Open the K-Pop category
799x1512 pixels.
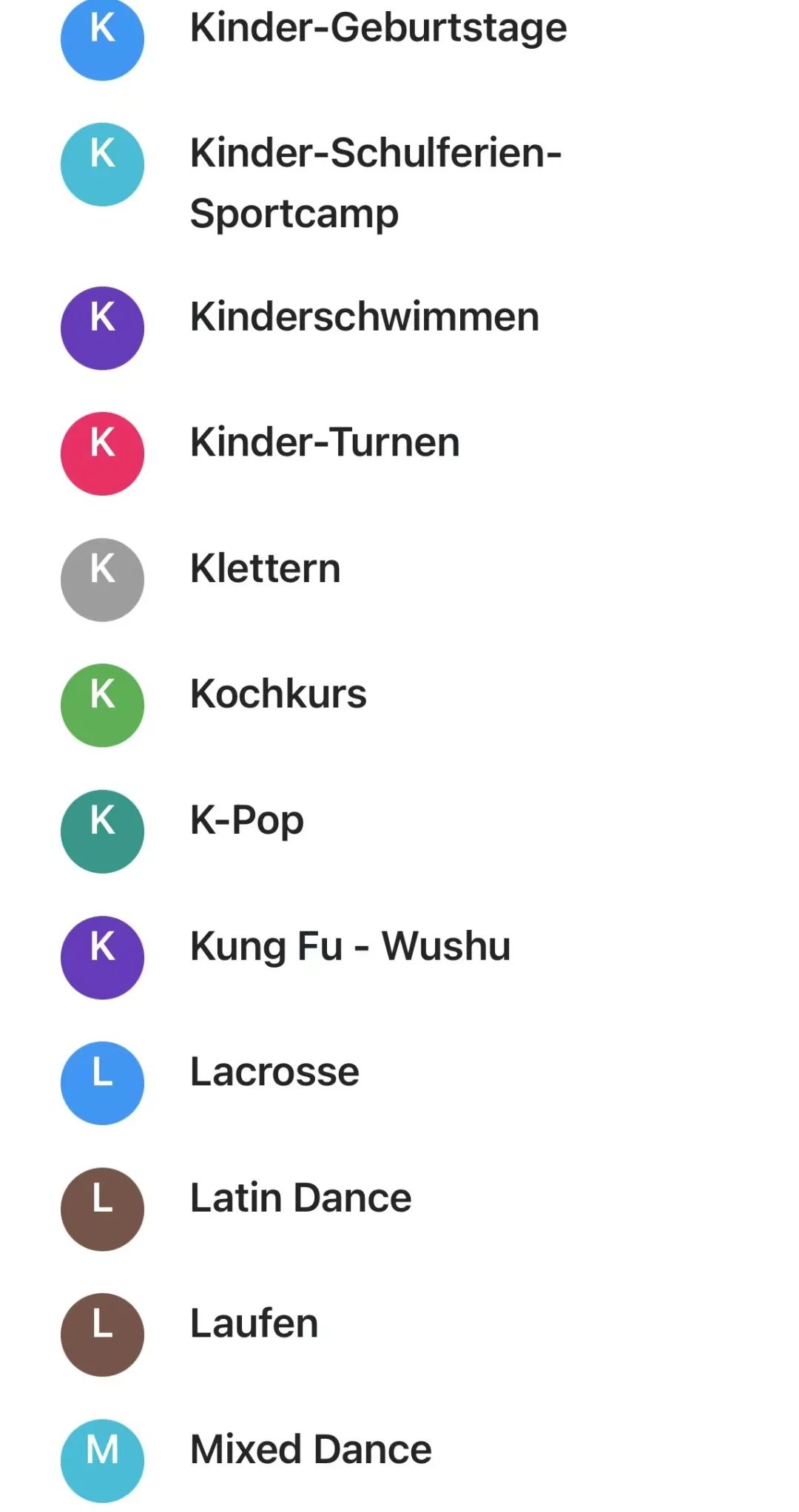pyautogui.click(x=246, y=821)
